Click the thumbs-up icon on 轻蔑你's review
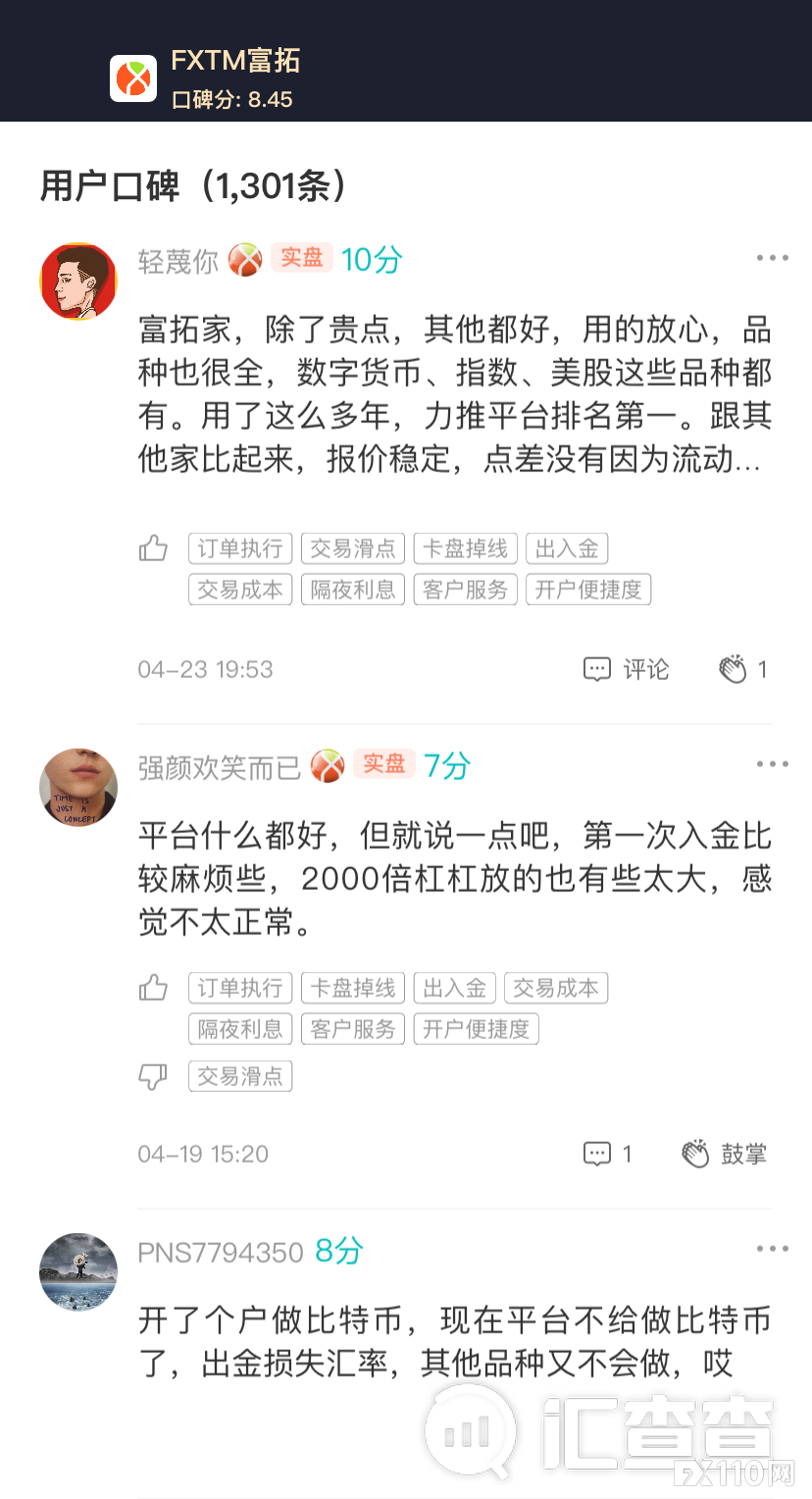This screenshot has height=1499, width=812. click(x=153, y=548)
